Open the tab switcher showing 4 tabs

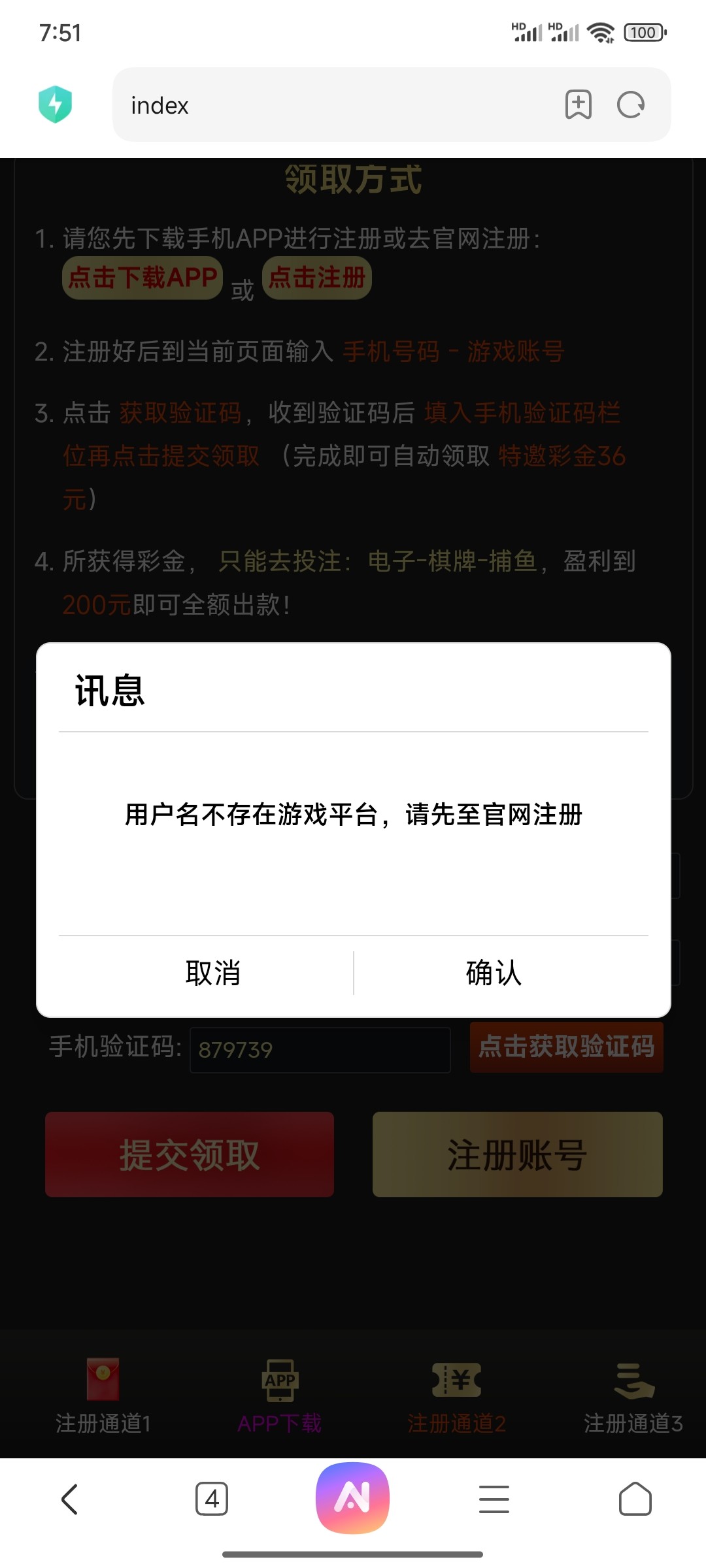click(212, 1499)
